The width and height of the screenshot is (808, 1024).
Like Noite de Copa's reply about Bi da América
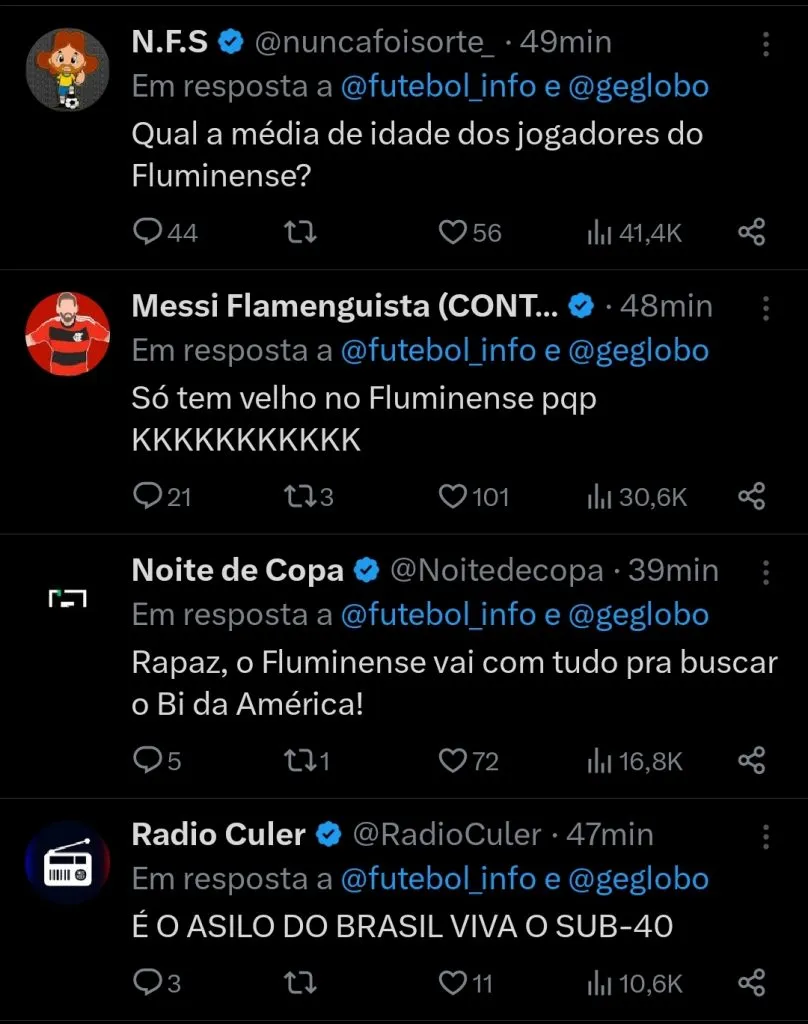coord(452,760)
